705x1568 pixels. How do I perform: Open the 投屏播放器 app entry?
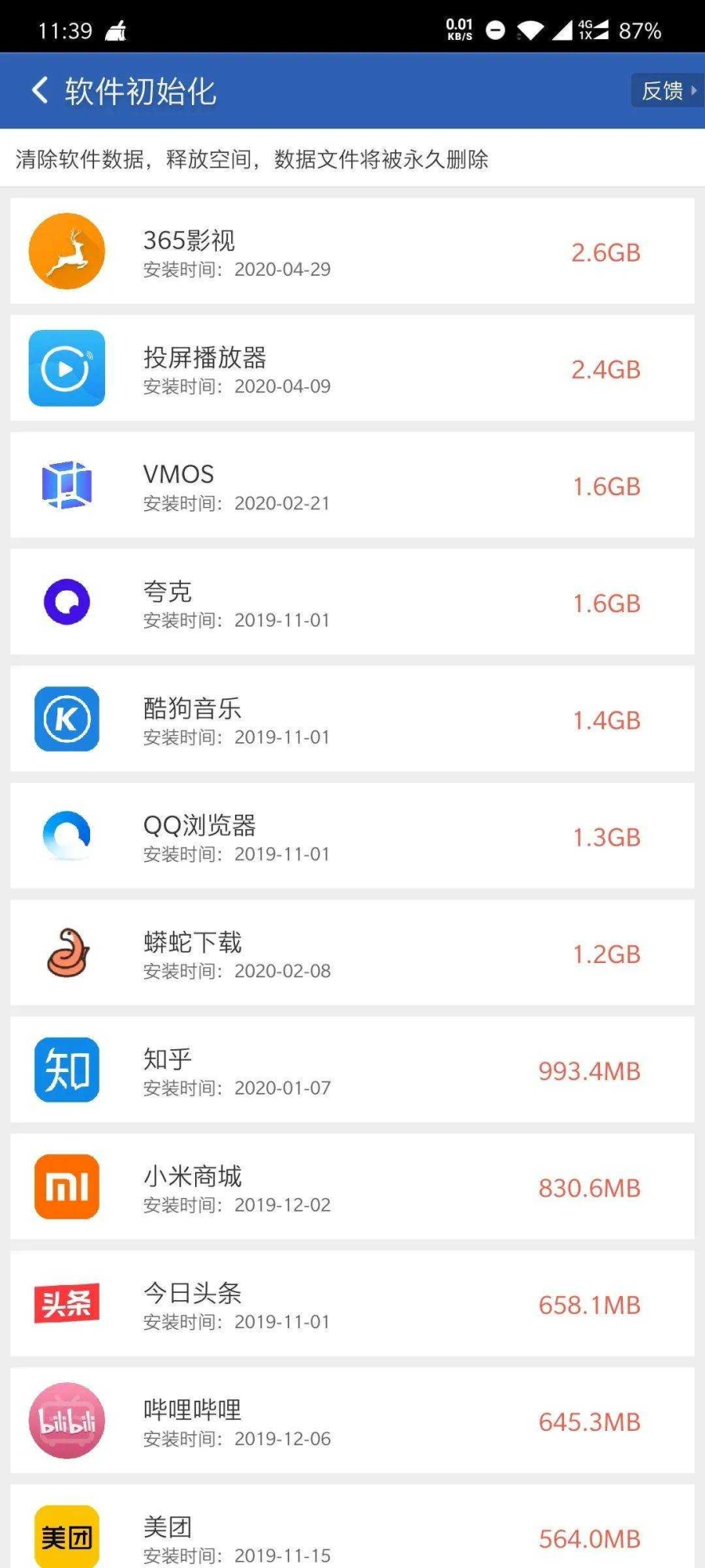point(352,368)
